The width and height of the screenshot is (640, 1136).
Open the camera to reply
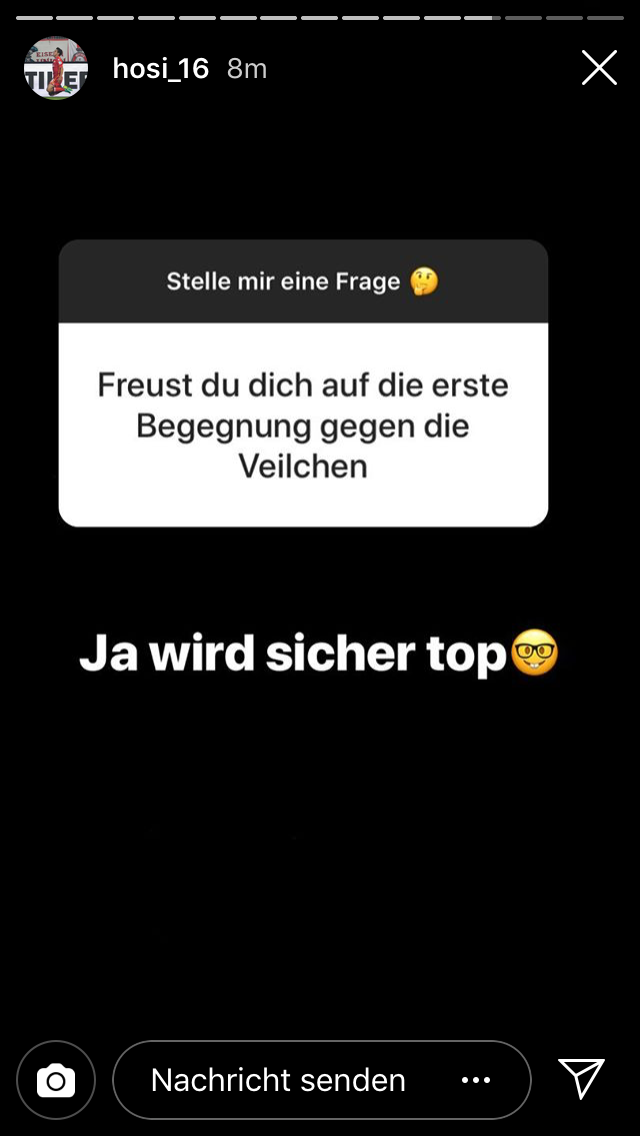click(x=56, y=1080)
